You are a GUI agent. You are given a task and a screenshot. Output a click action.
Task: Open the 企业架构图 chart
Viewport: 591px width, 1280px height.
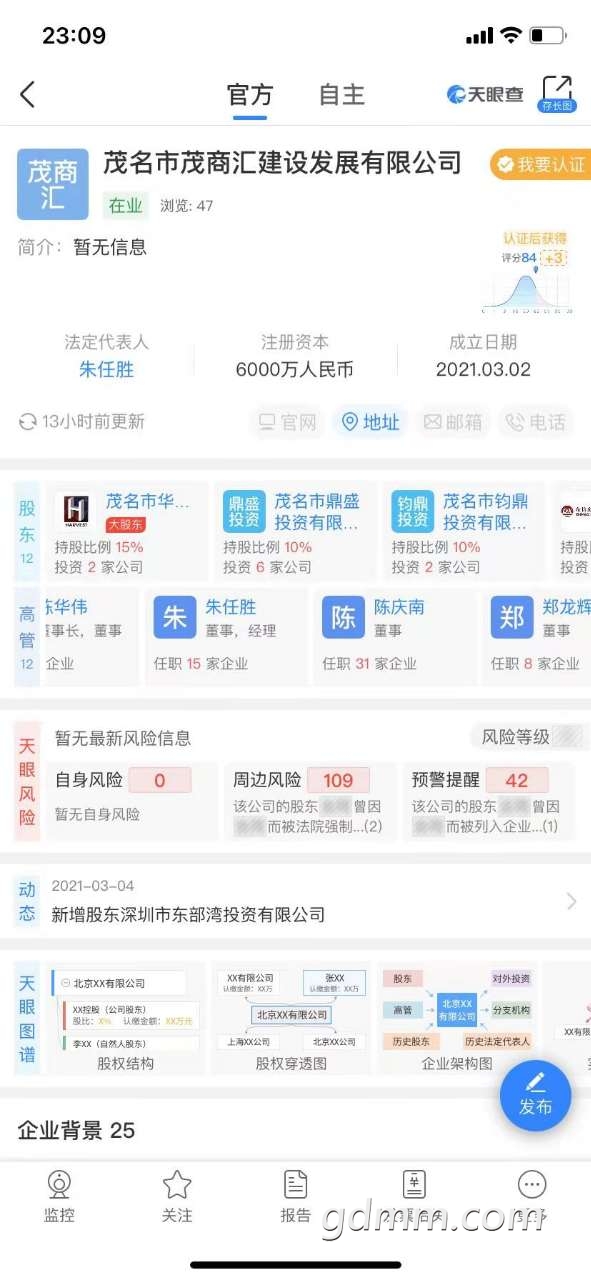[457, 1020]
